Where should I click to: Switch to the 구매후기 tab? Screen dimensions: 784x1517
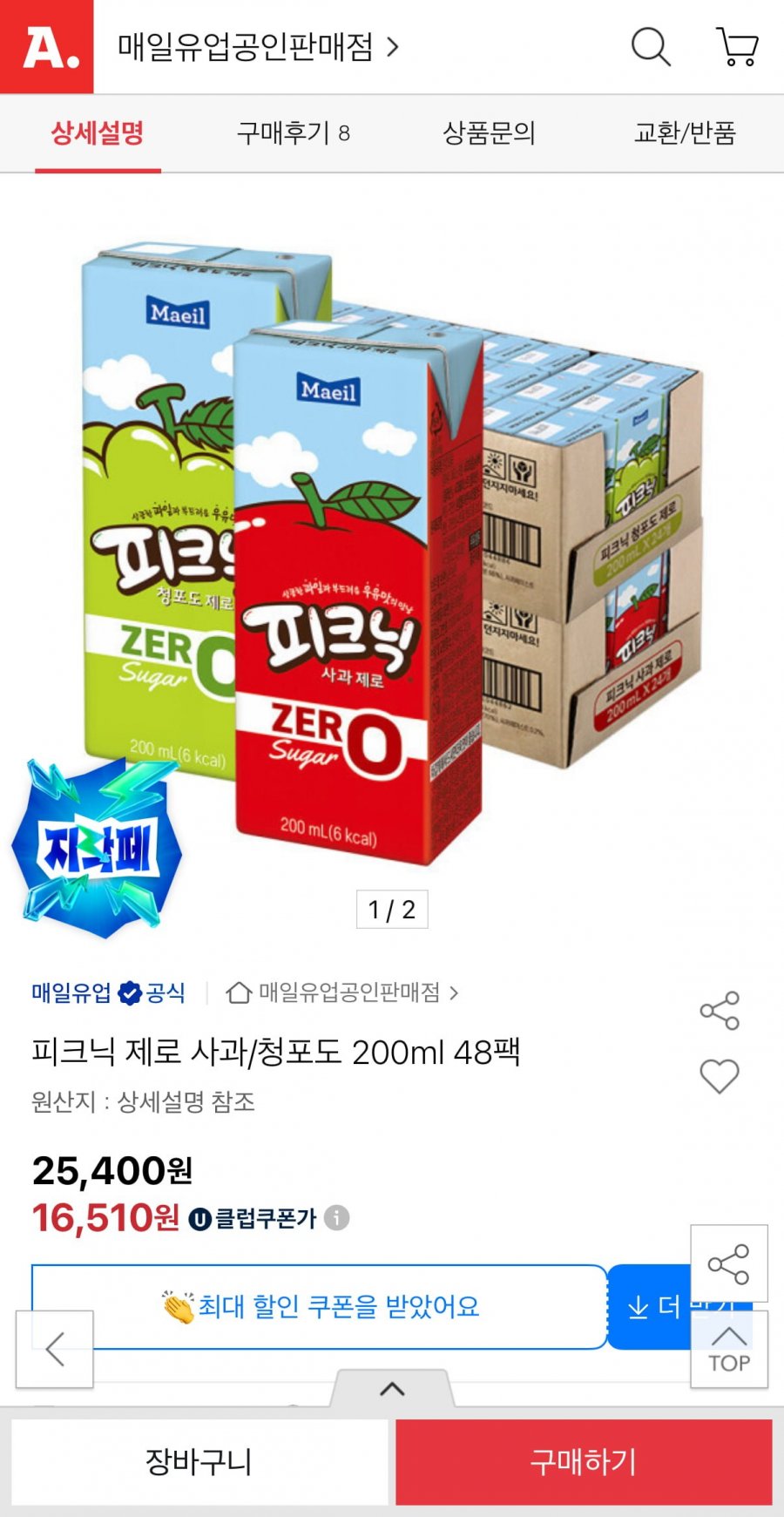[x=294, y=133]
